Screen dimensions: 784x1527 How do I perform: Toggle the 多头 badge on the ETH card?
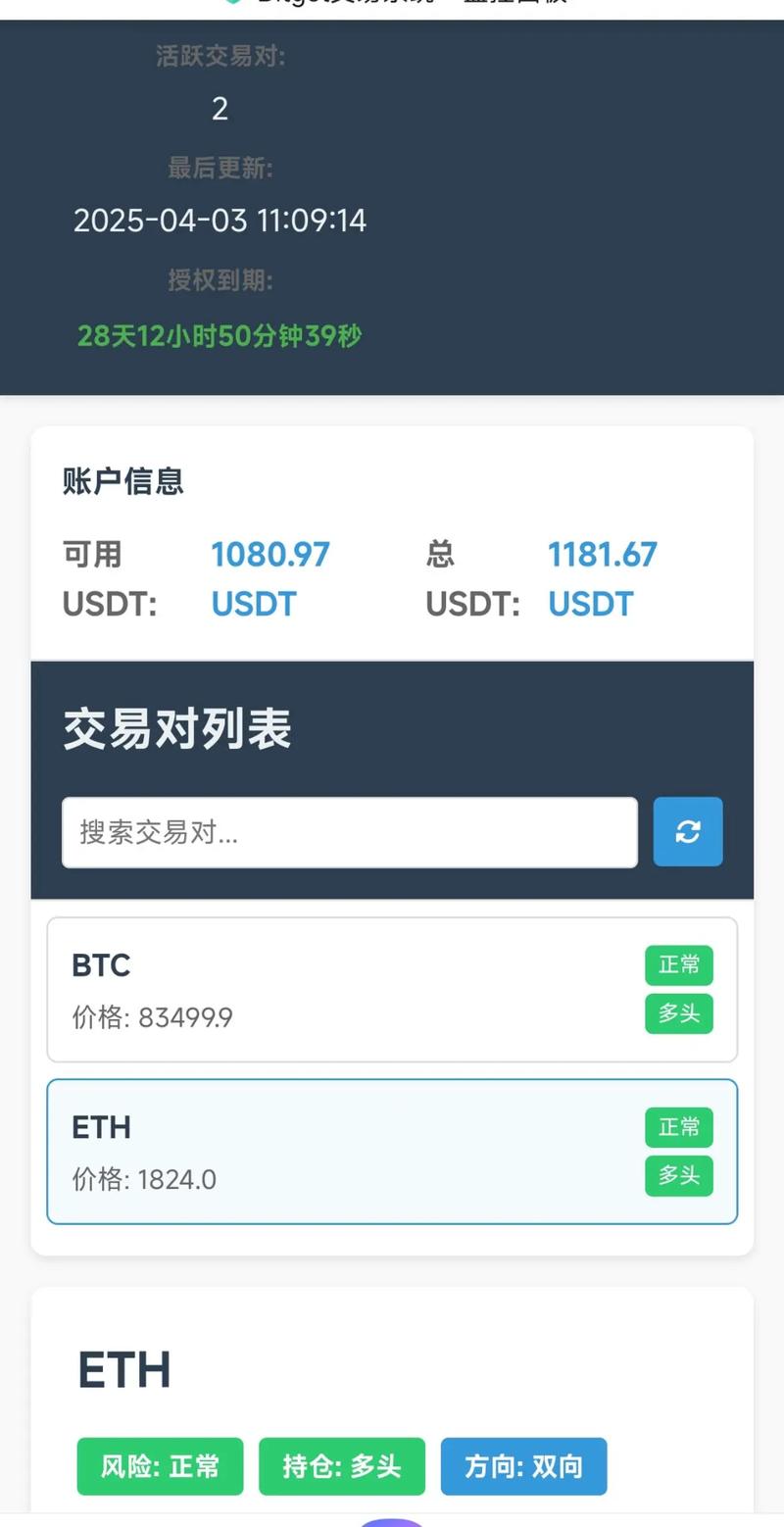[x=679, y=1177]
